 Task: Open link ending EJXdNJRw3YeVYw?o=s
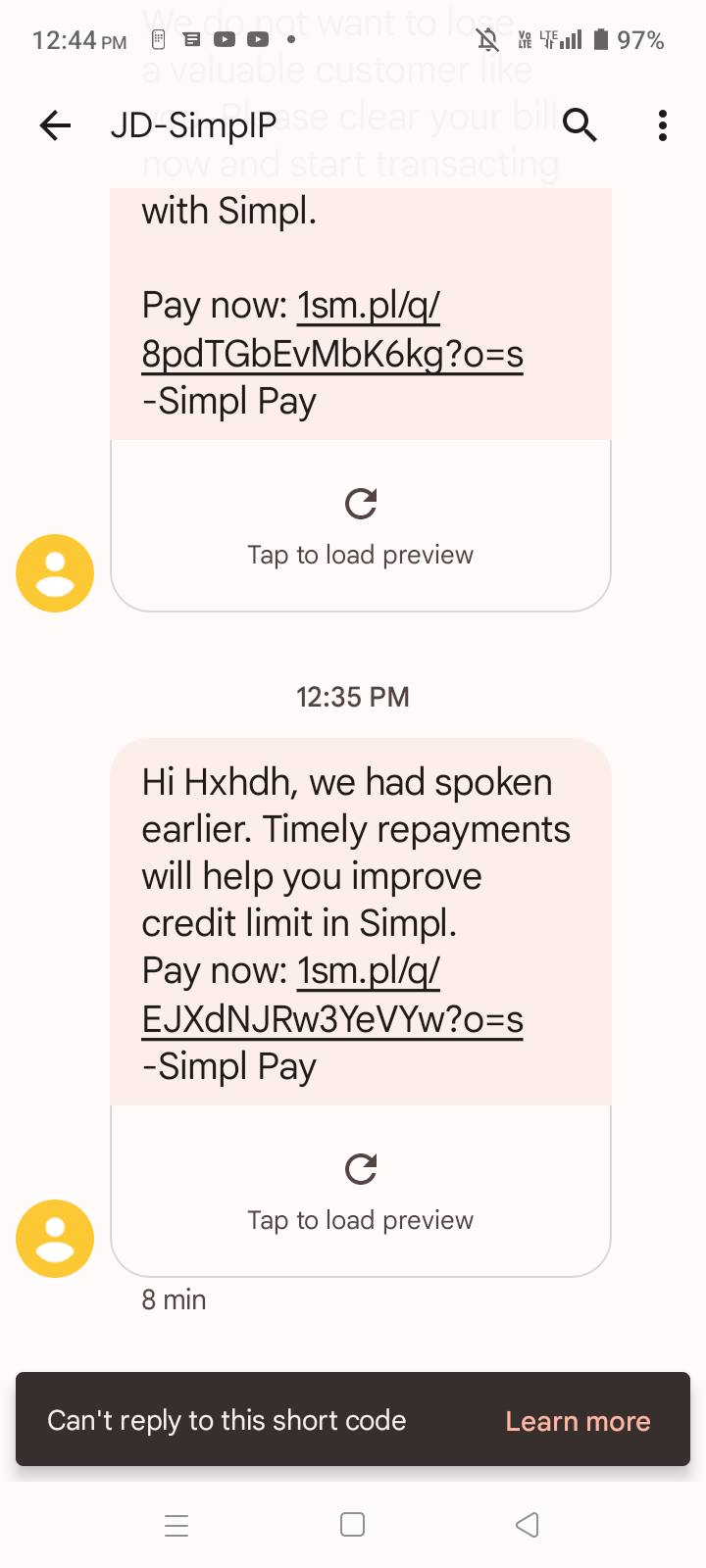coord(332,996)
